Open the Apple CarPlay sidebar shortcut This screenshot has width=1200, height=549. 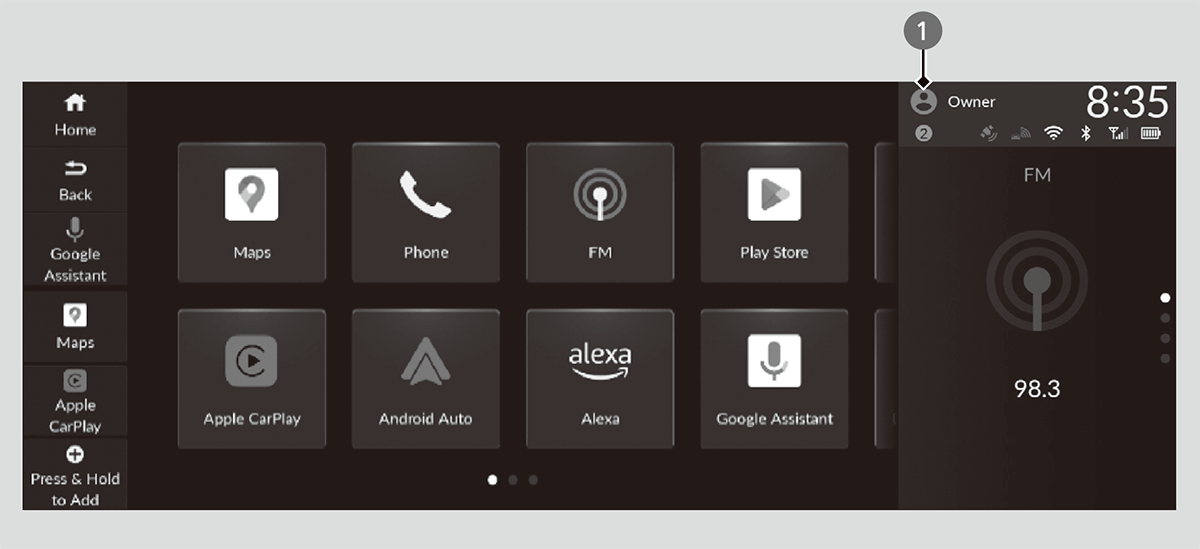[75, 401]
